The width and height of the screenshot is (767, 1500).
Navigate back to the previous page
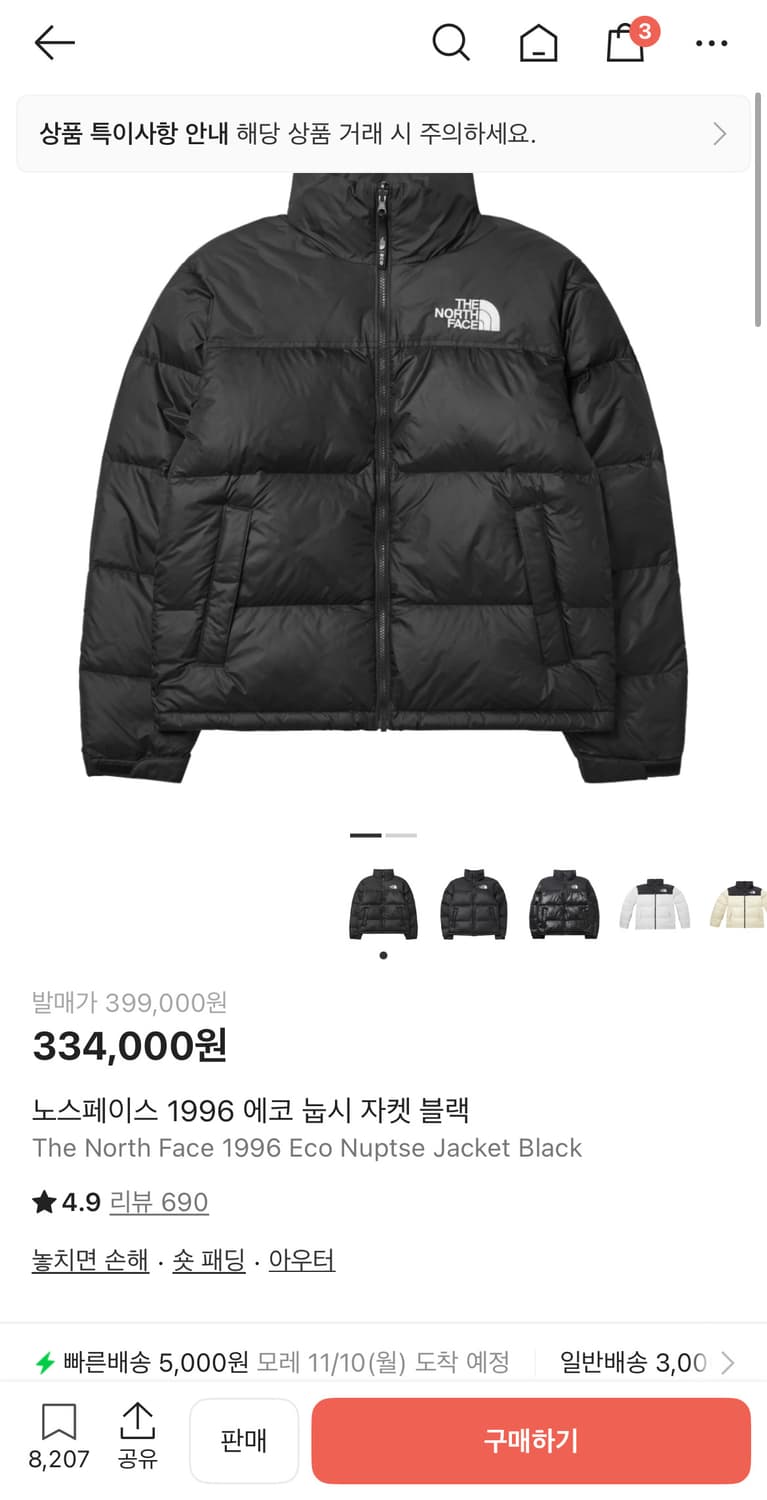53,43
